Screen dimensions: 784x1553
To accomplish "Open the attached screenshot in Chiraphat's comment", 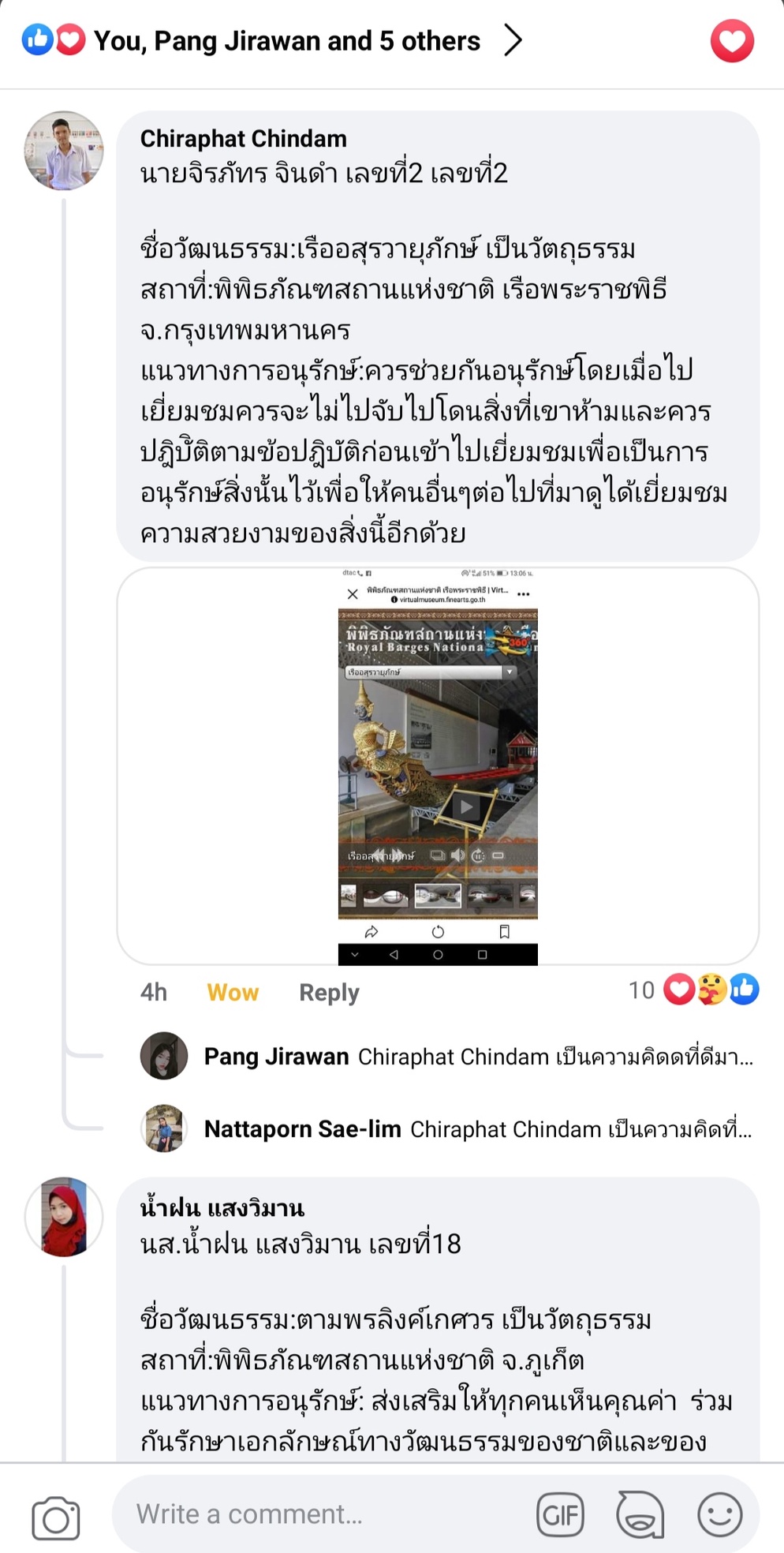I will pos(438,765).
